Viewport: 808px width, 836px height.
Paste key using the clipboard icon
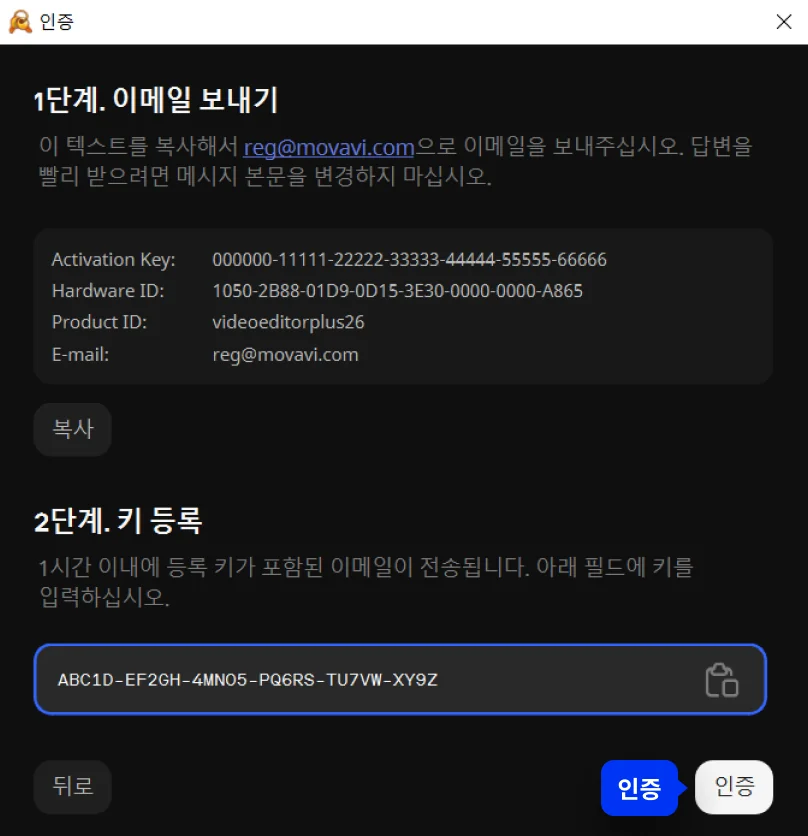[722, 680]
